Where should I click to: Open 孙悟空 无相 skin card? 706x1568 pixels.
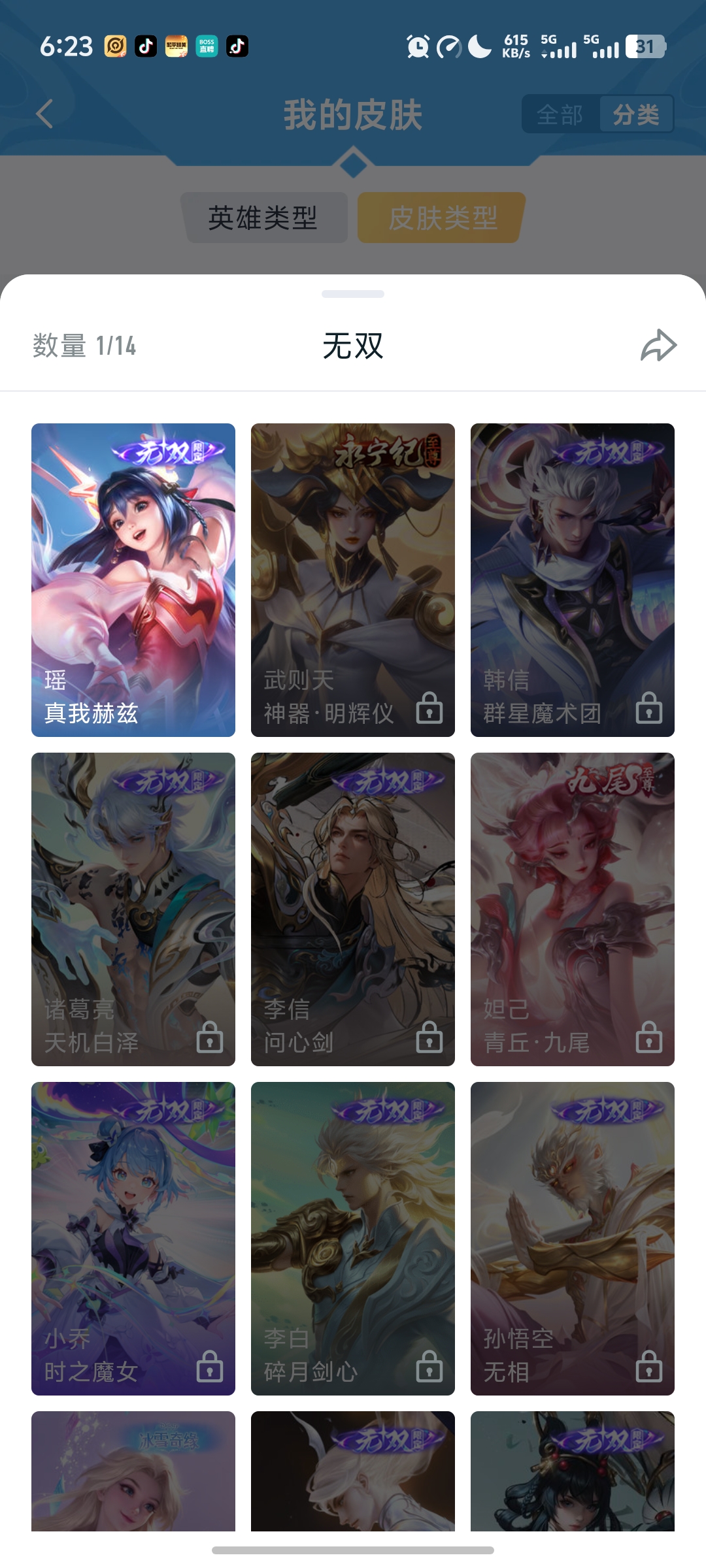tap(573, 1238)
